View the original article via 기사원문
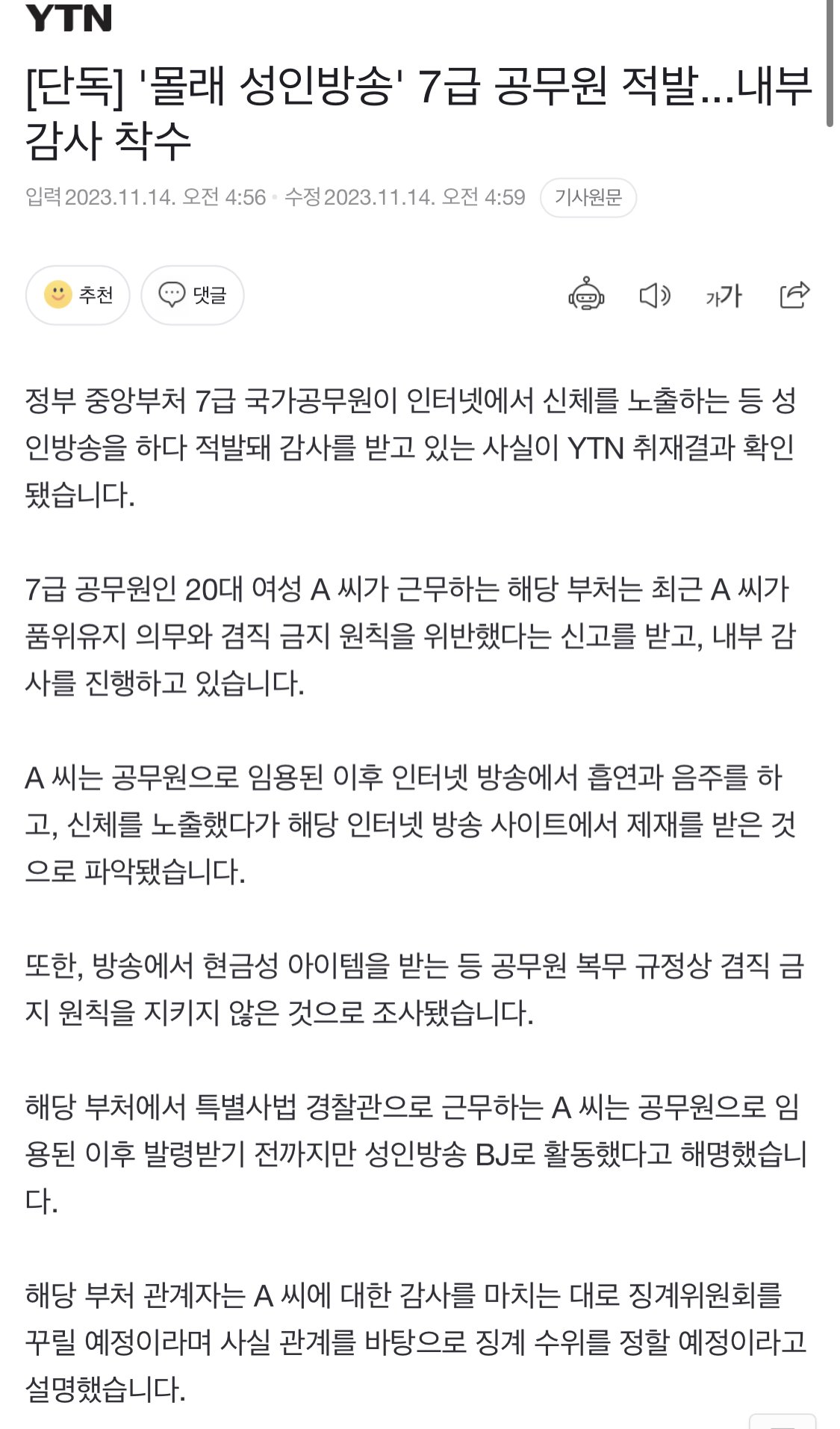 (588, 197)
